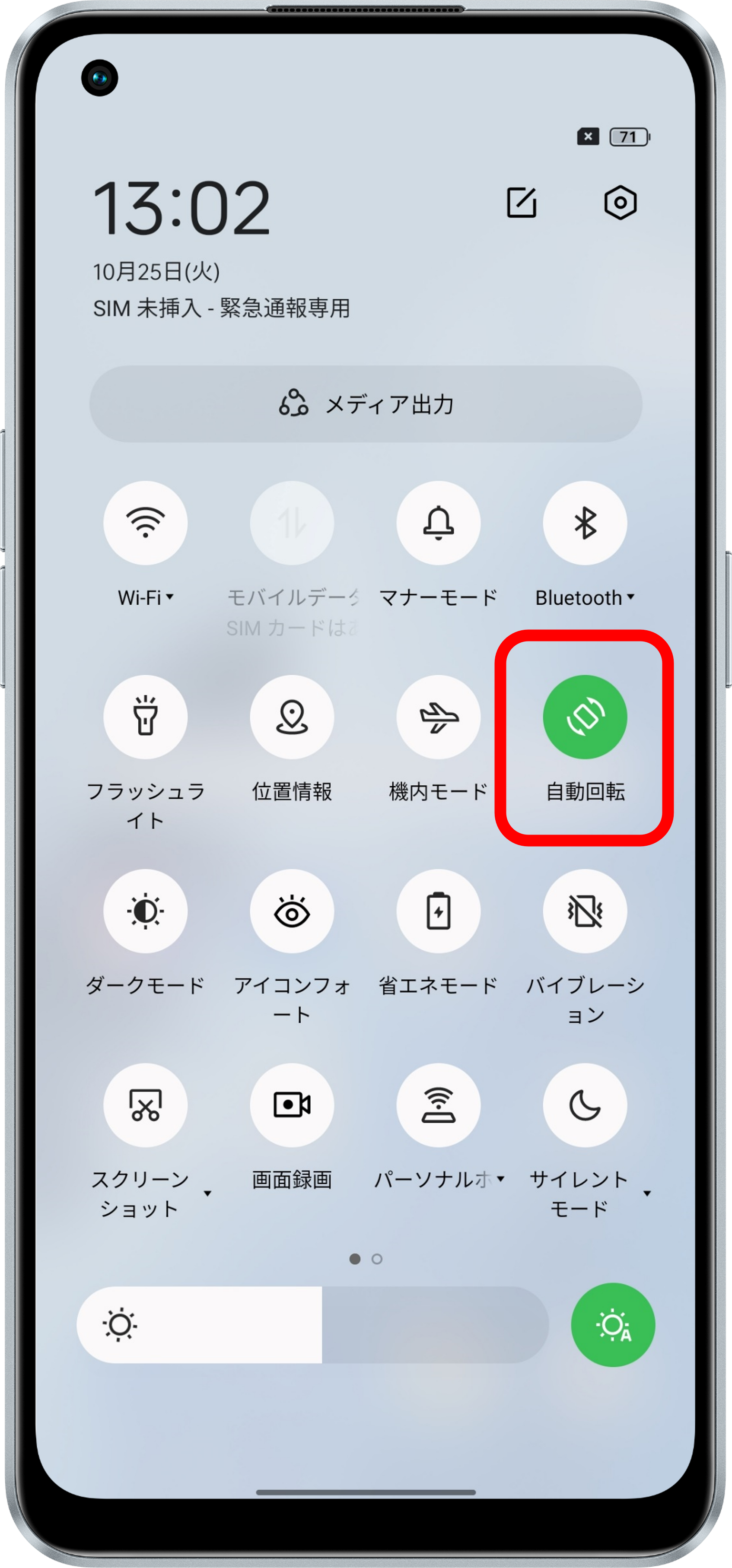Take a スクリーンショット
Image resolution: width=732 pixels, height=1568 pixels.
(x=146, y=1105)
